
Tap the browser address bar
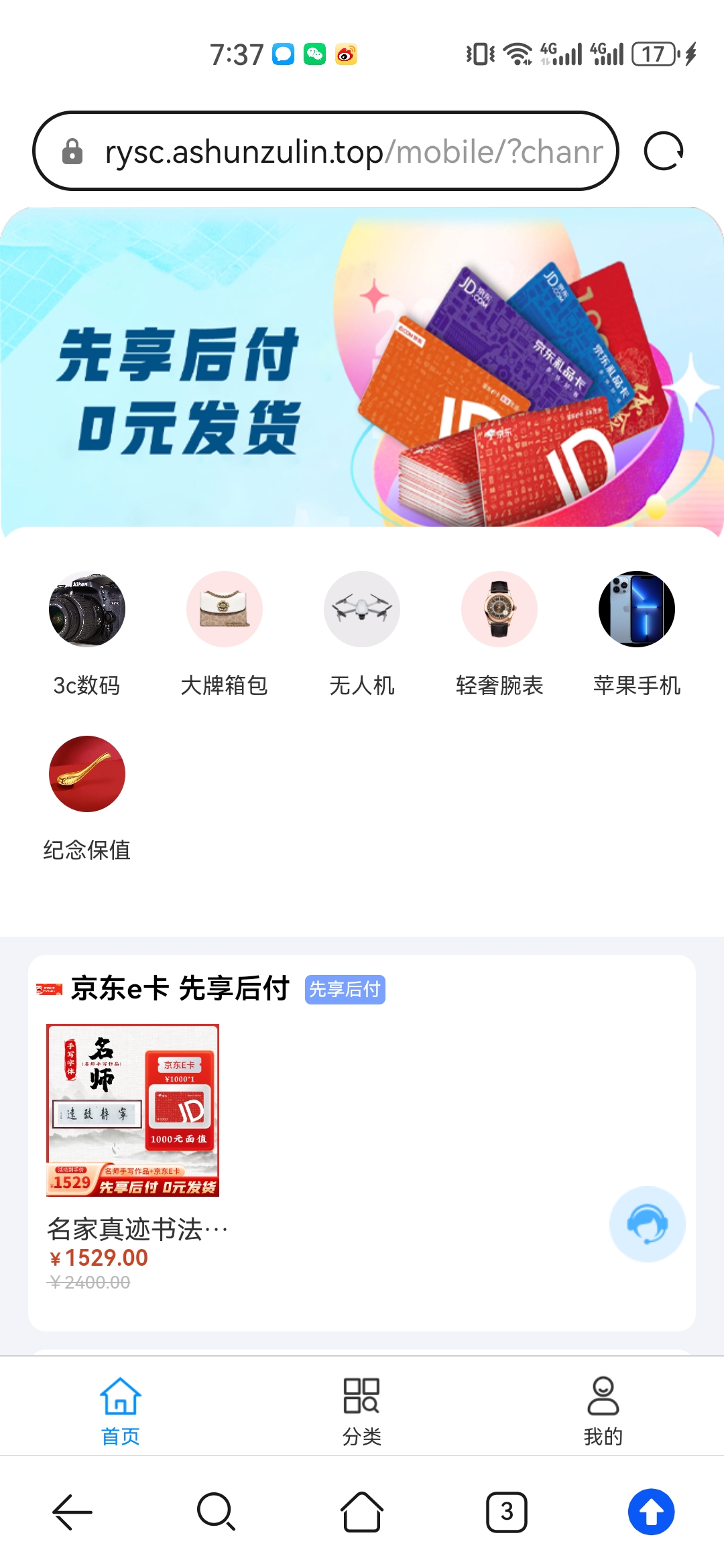click(326, 151)
